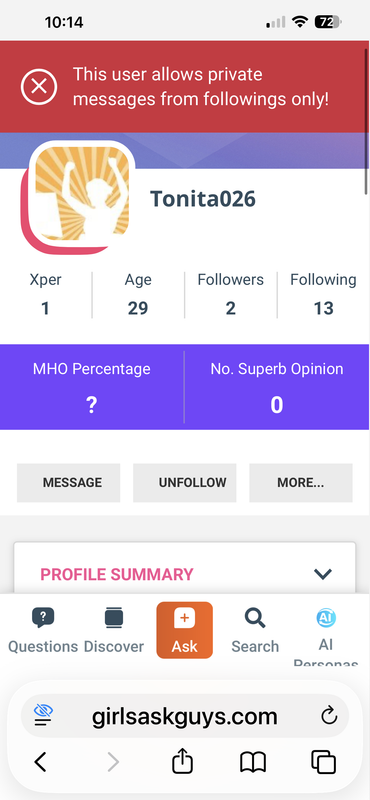
Task: Open the Following list
Action: point(323,294)
